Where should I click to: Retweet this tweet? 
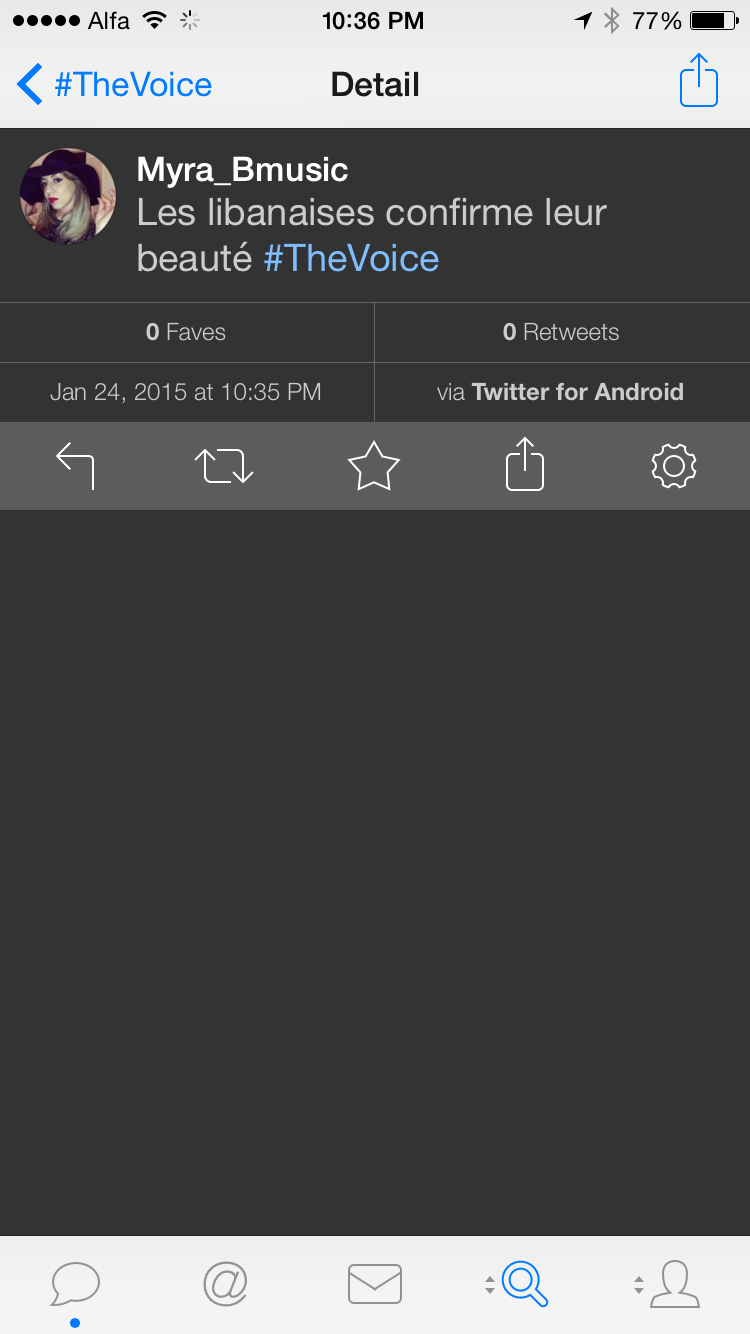(x=224, y=466)
